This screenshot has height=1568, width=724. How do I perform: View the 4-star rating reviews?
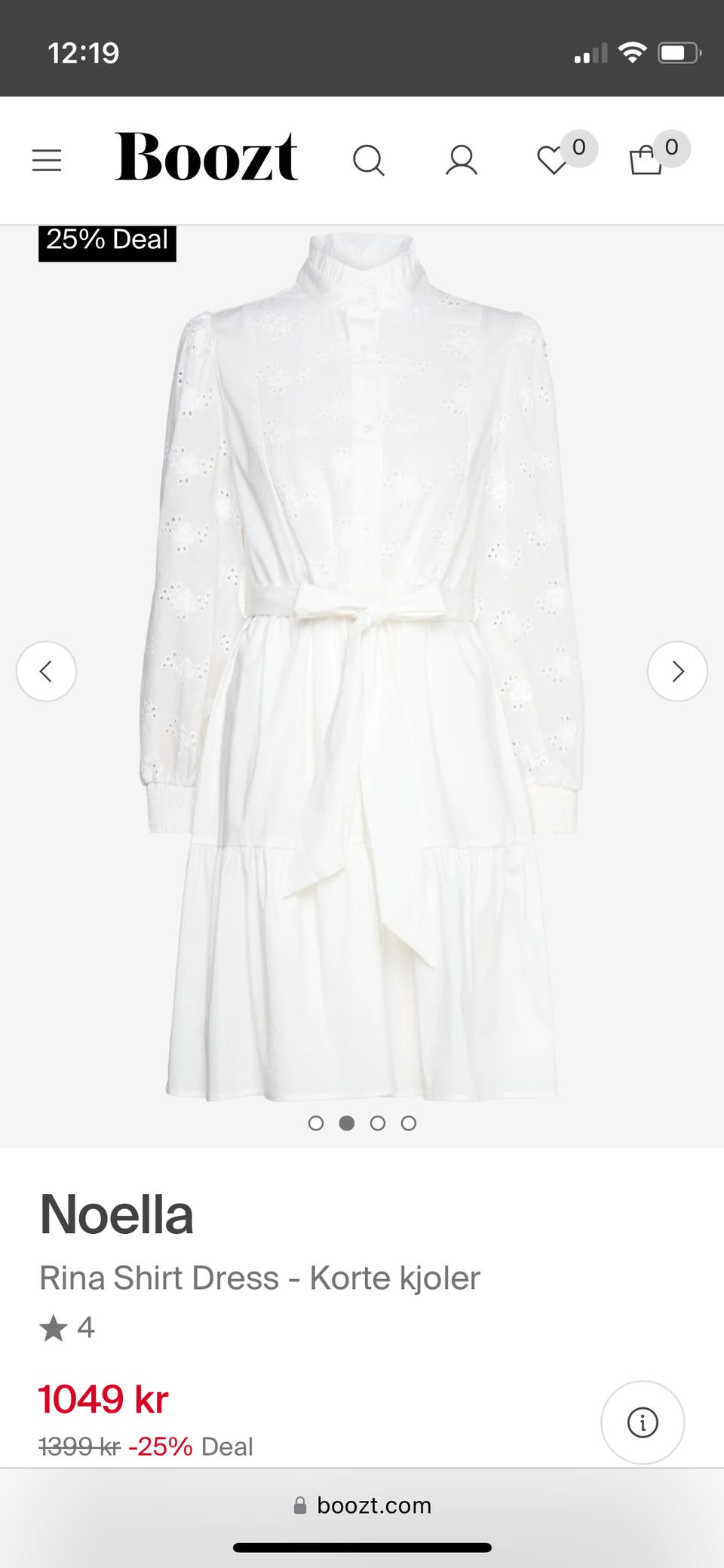pyautogui.click(x=67, y=1327)
